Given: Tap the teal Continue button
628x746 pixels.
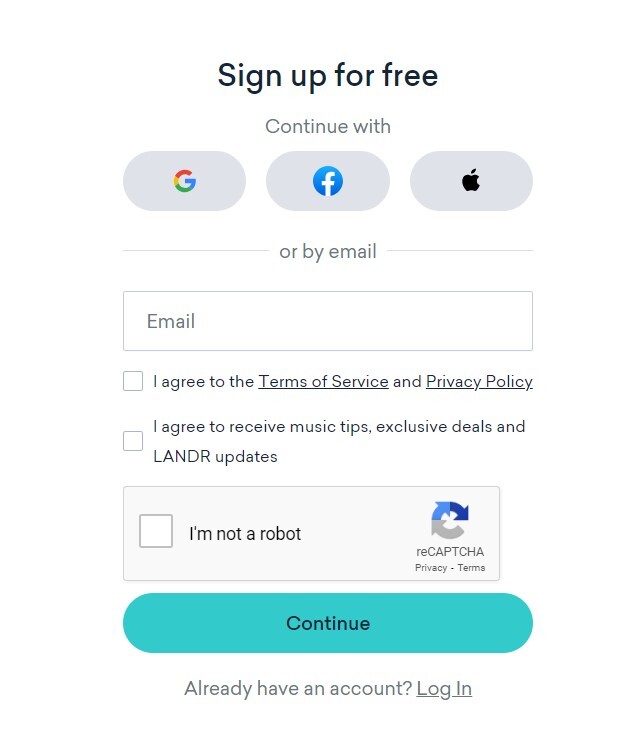Looking at the screenshot, I should pyautogui.click(x=327, y=623).
